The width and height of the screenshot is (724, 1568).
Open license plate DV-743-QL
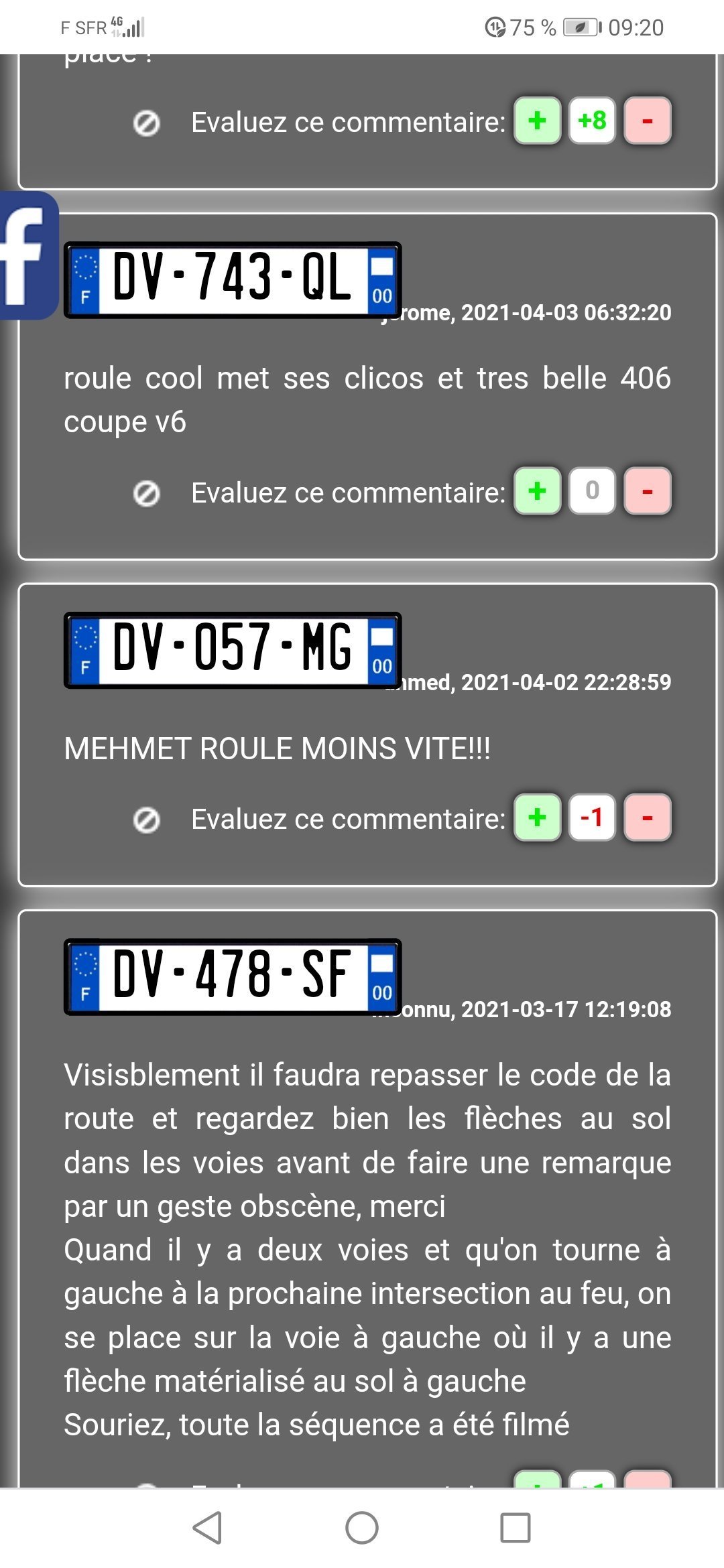pyautogui.click(x=233, y=279)
